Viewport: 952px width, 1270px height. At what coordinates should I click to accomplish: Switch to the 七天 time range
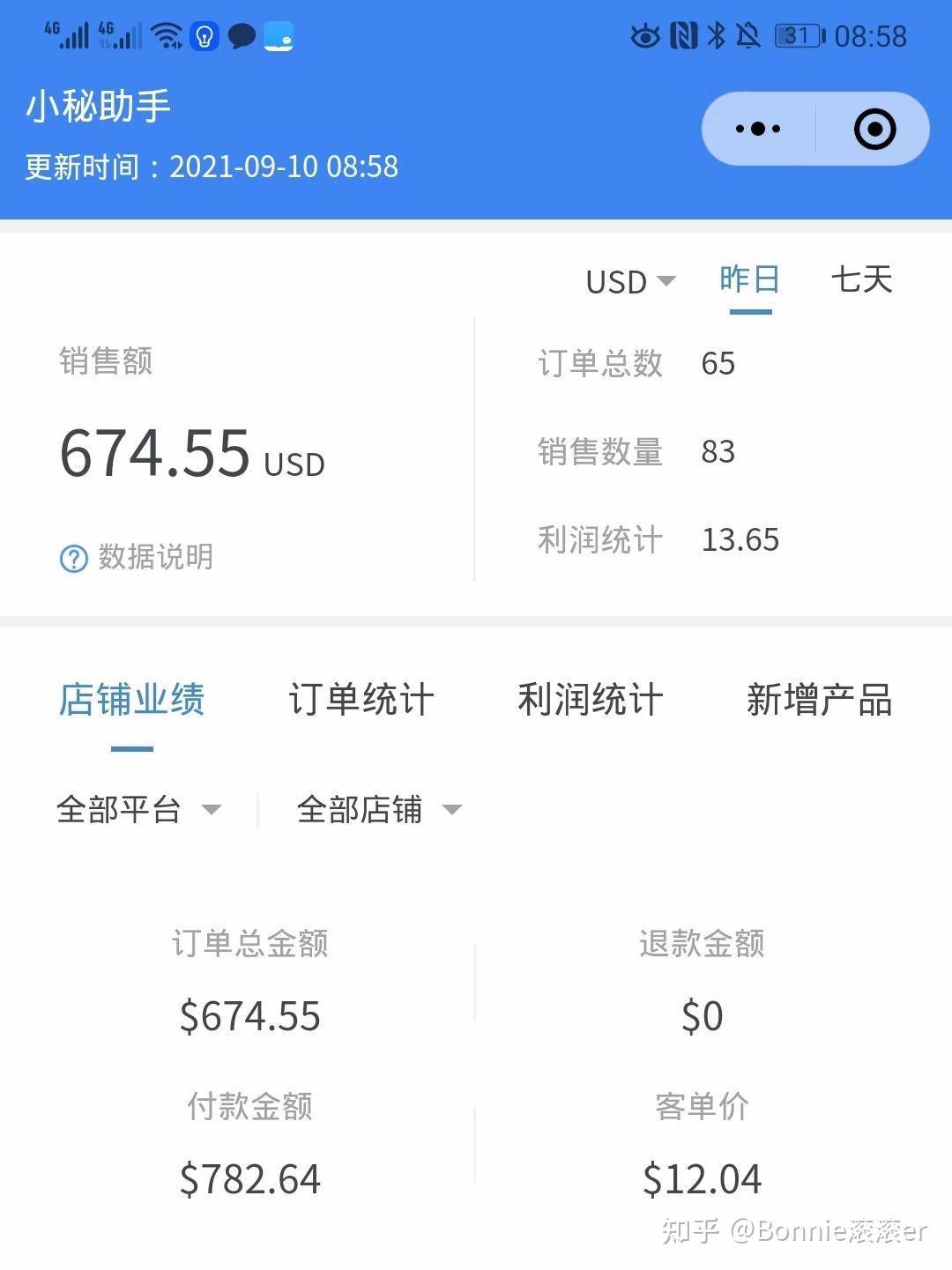pos(861,280)
